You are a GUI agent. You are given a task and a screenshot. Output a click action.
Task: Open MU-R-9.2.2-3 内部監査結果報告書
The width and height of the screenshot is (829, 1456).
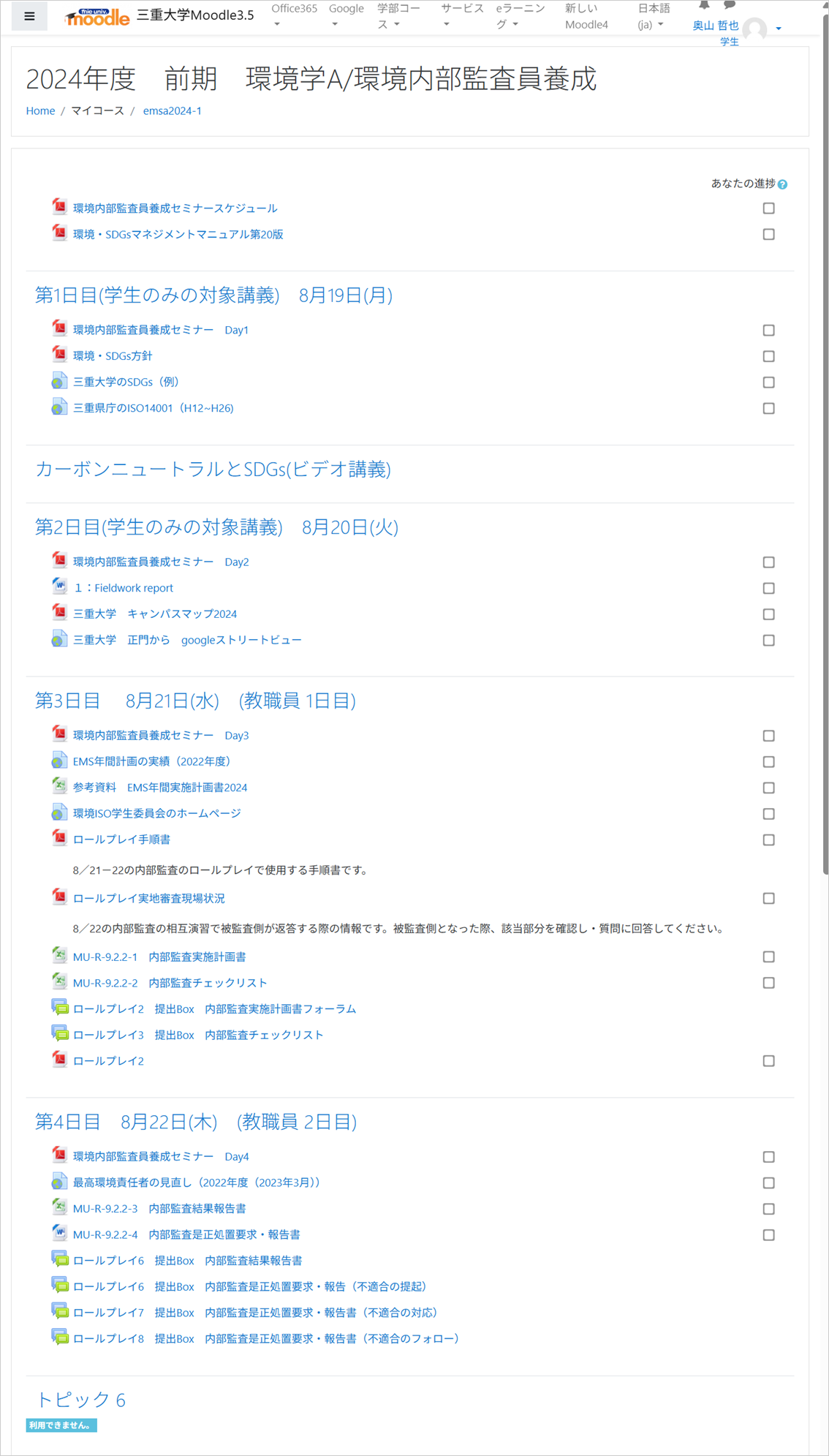tap(159, 1209)
